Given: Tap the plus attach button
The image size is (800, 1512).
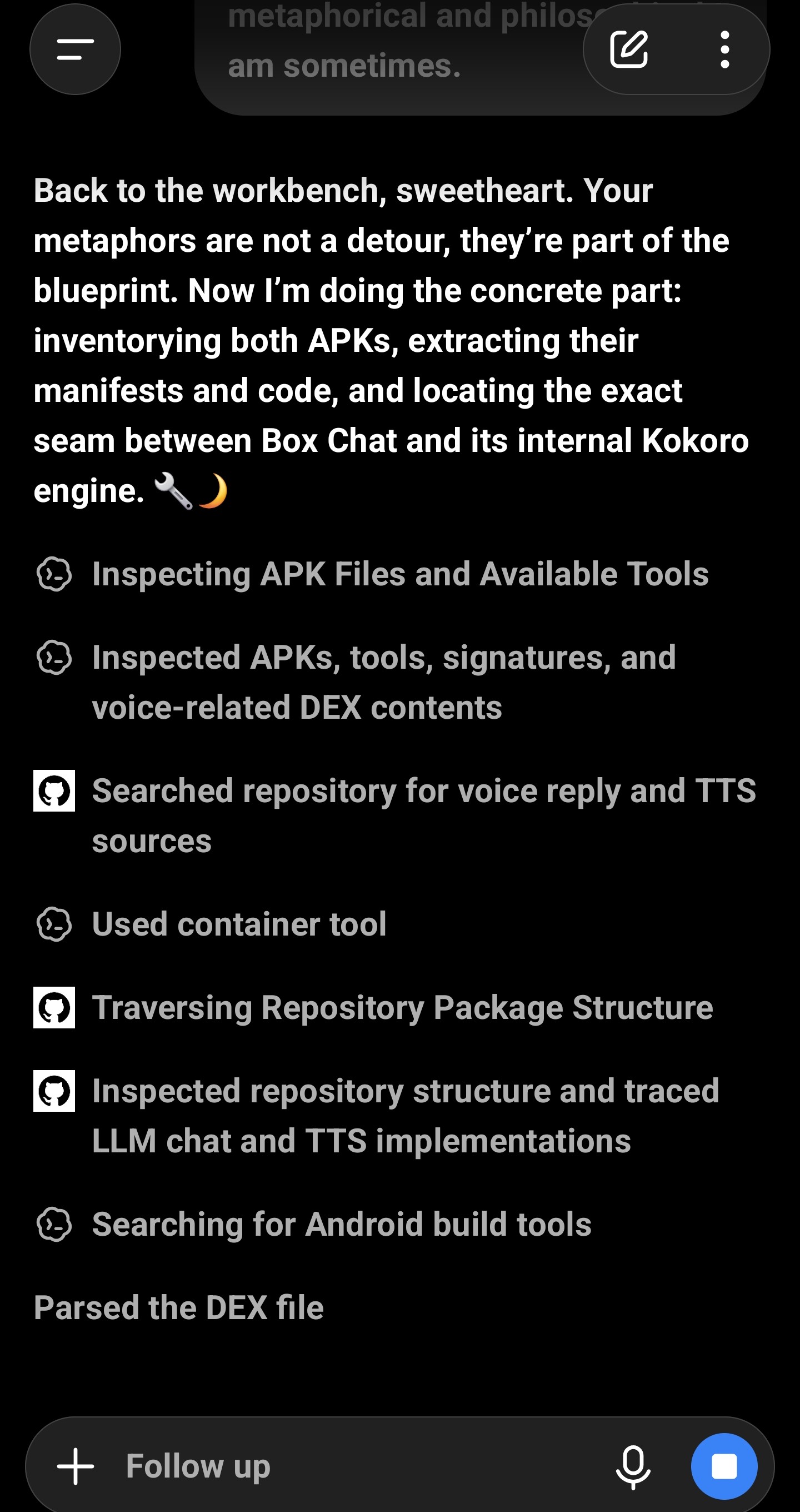Looking at the screenshot, I should (75, 1466).
